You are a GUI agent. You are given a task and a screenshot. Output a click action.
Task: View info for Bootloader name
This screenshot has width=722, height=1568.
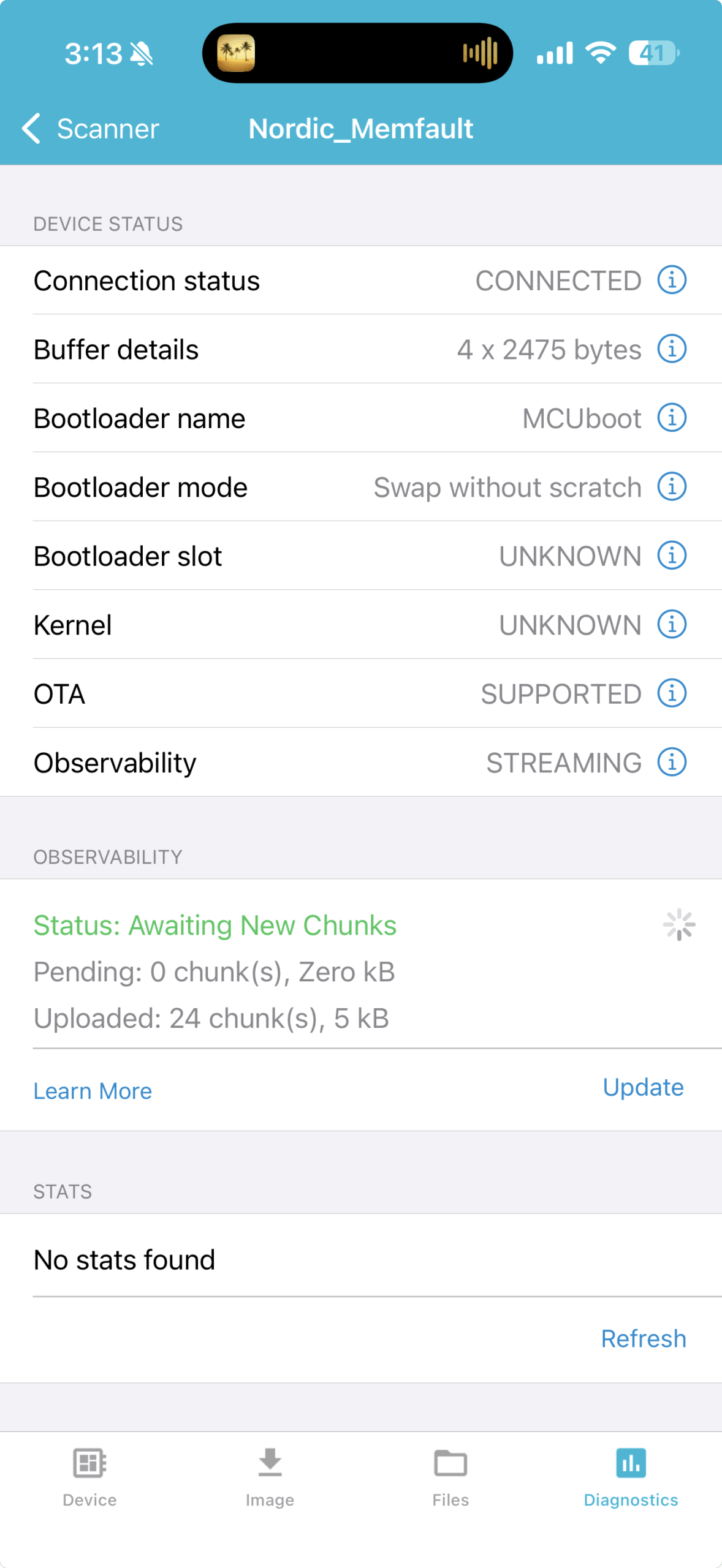pyautogui.click(x=672, y=418)
